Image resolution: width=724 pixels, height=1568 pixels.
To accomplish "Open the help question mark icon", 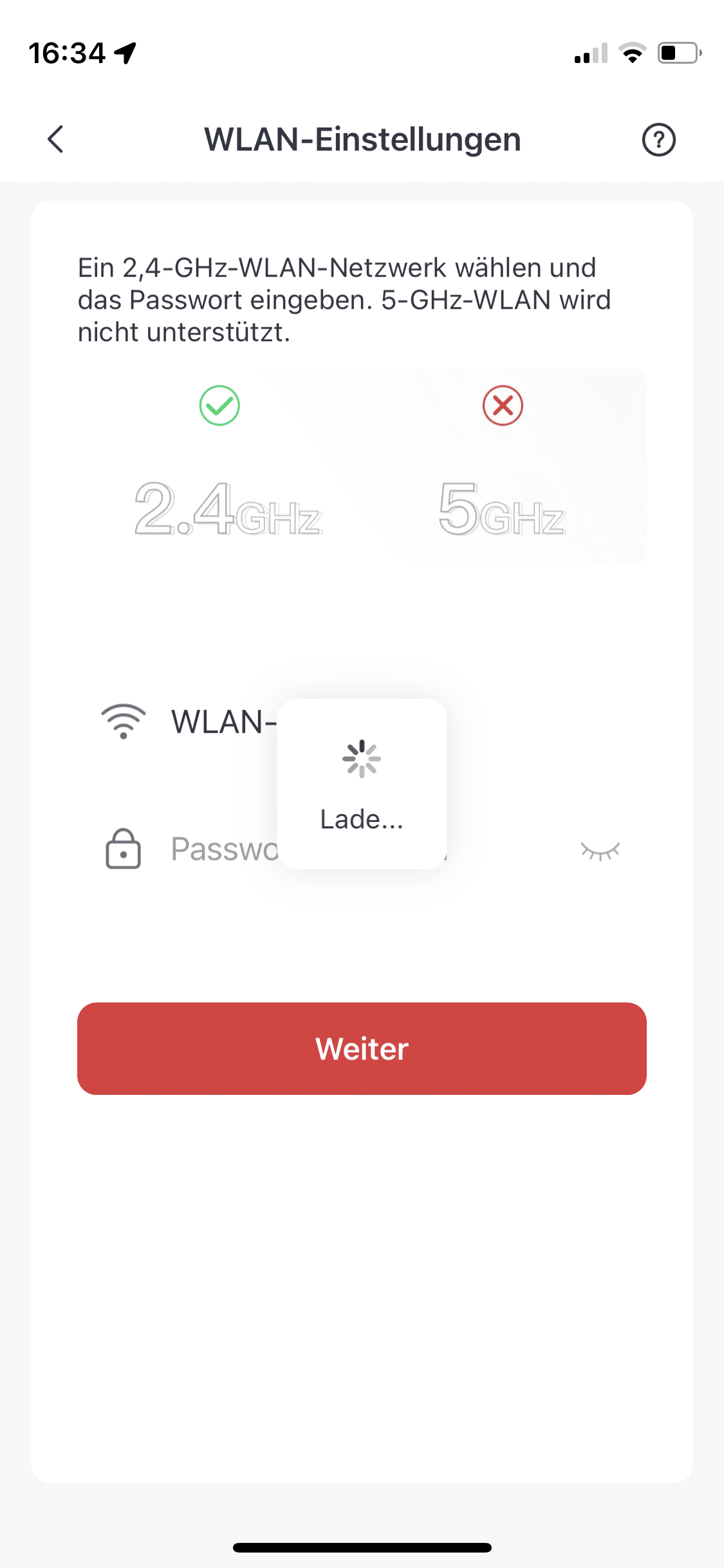I will [658, 140].
